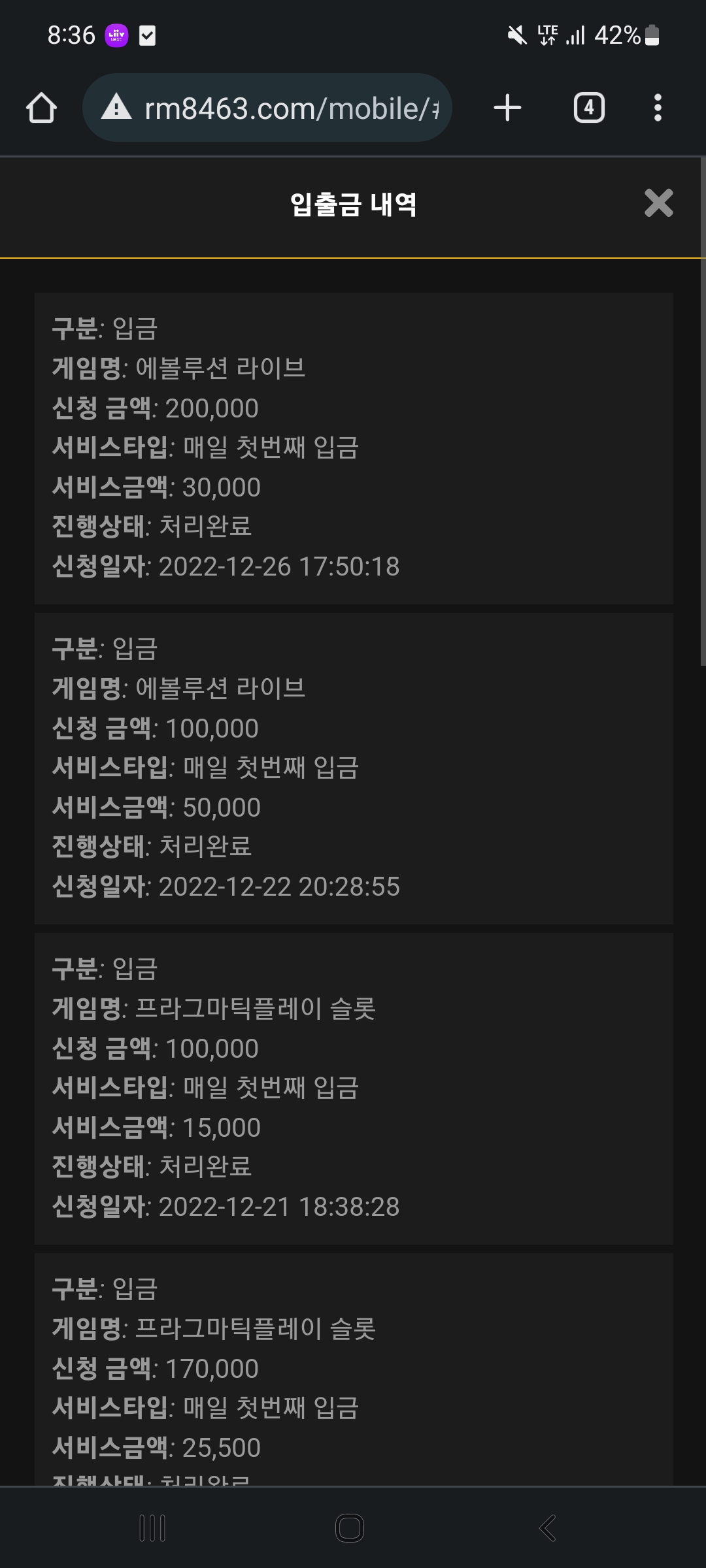Screen dimensions: 706x1568
Task: Close the 입출금 내역 panel
Action: click(658, 203)
